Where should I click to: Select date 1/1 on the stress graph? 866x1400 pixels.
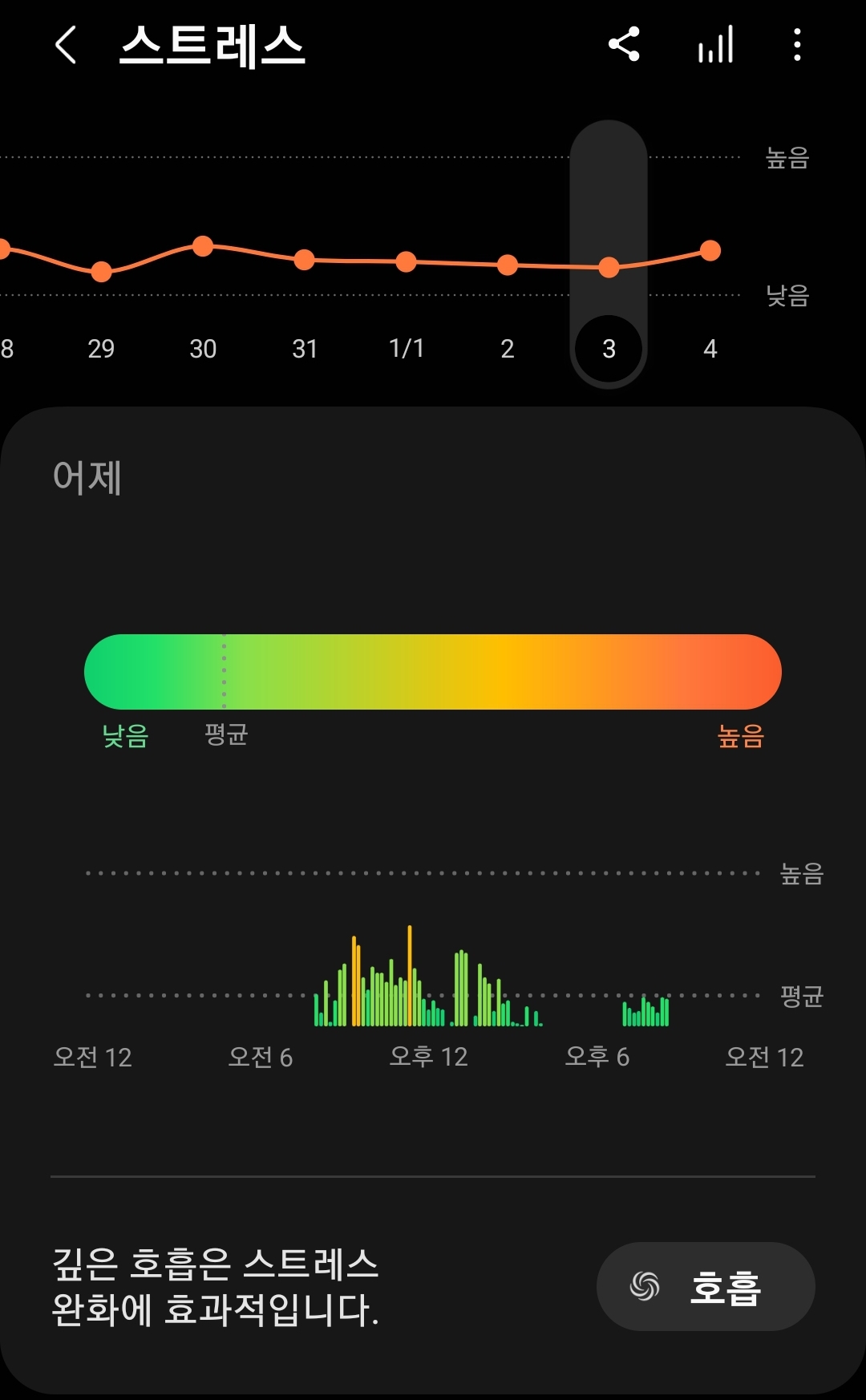point(407,349)
